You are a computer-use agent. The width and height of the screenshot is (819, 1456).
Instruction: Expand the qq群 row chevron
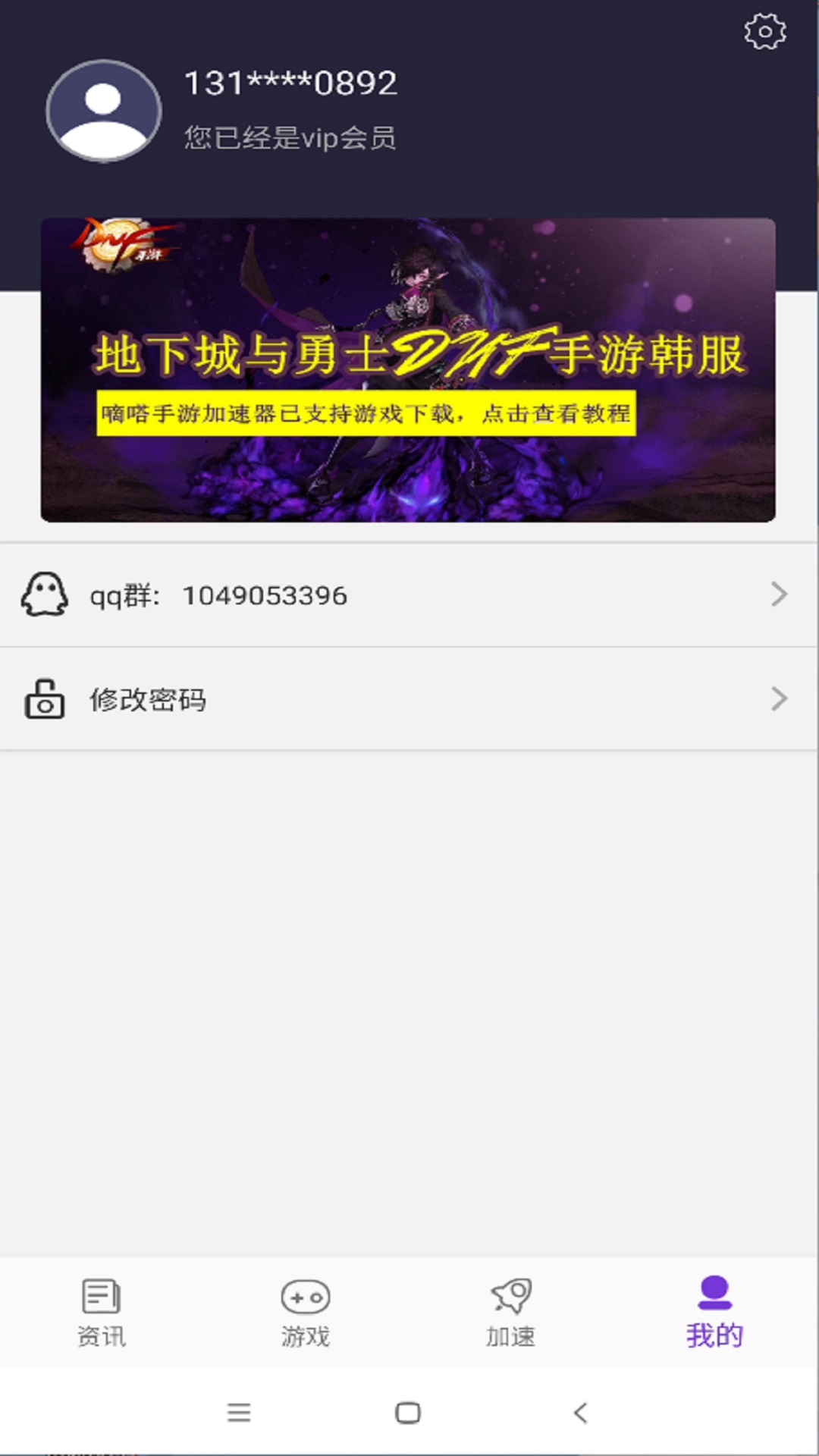coord(778,597)
